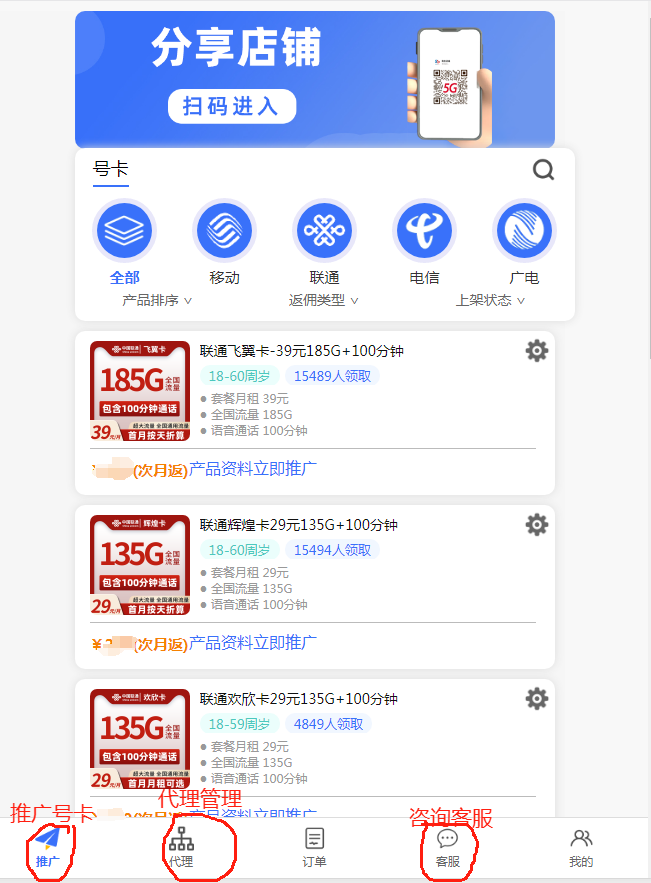The height and width of the screenshot is (883, 651).
Task: Switch to the 推广 tab
Action: pos(48,847)
